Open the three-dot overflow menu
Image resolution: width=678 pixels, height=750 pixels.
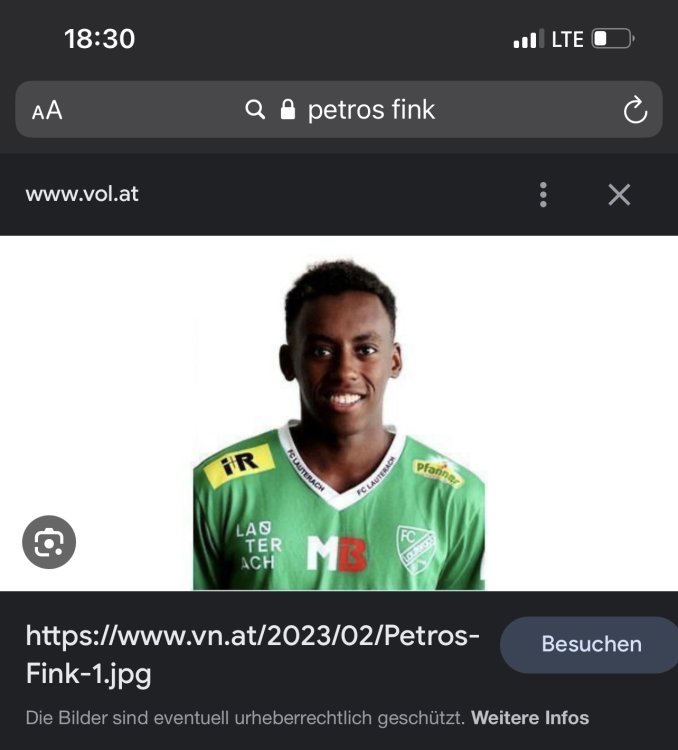click(x=543, y=194)
